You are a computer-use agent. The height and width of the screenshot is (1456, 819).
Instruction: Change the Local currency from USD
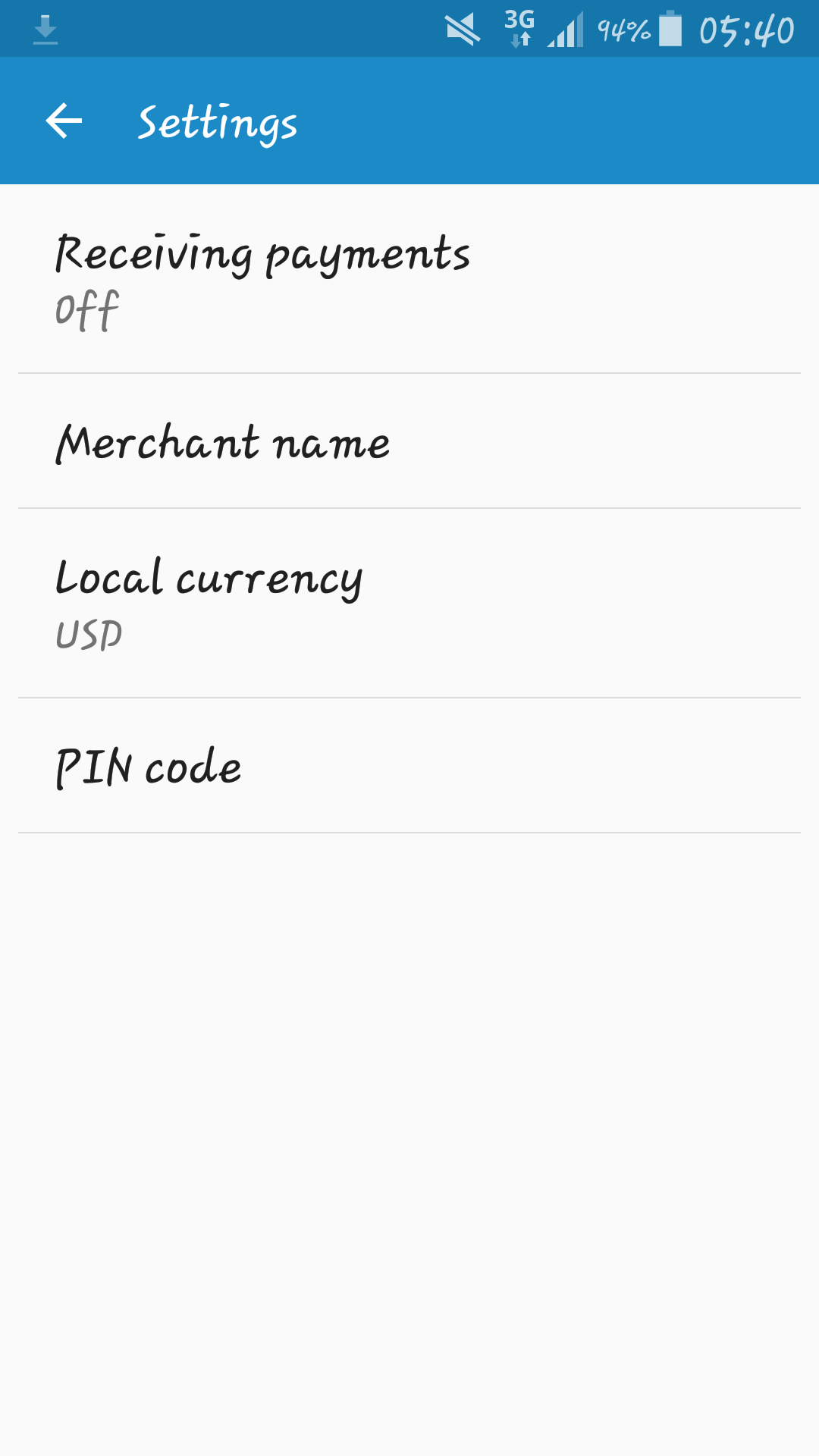(409, 604)
